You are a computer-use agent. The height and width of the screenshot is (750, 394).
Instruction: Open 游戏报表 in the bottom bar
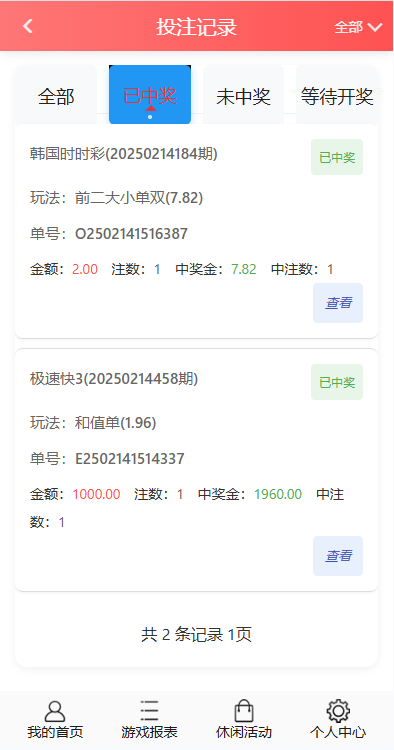[x=150, y=720]
